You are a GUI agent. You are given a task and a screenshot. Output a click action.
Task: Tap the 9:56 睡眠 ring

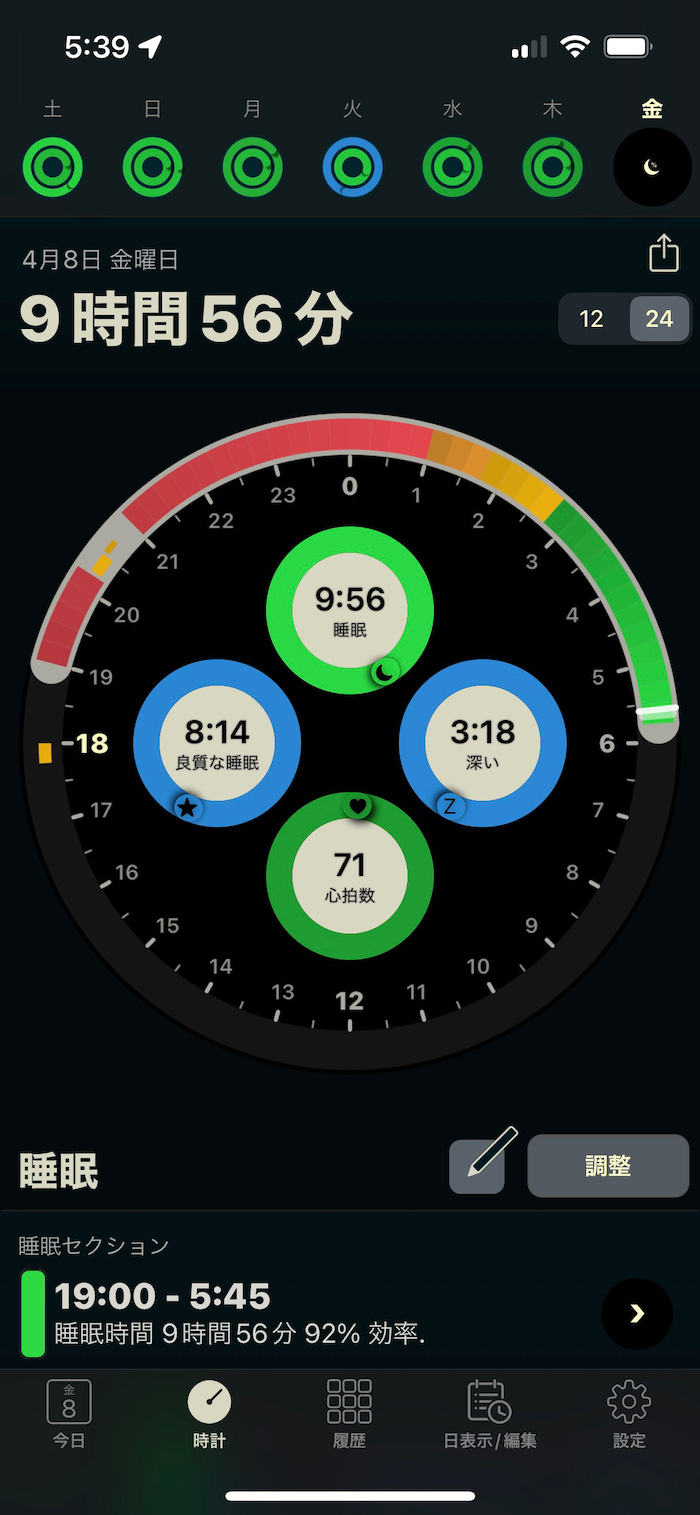click(x=350, y=611)
